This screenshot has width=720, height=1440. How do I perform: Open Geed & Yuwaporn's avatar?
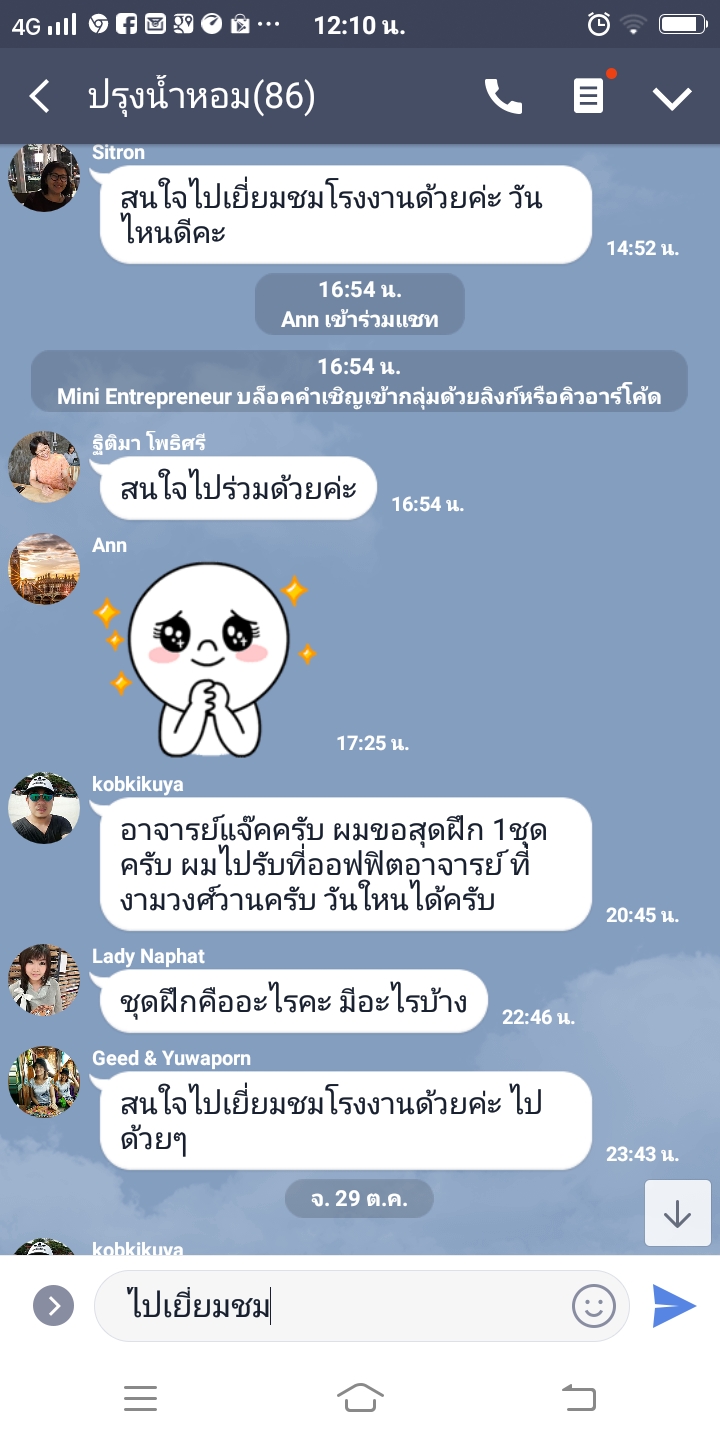point(44,1082)
